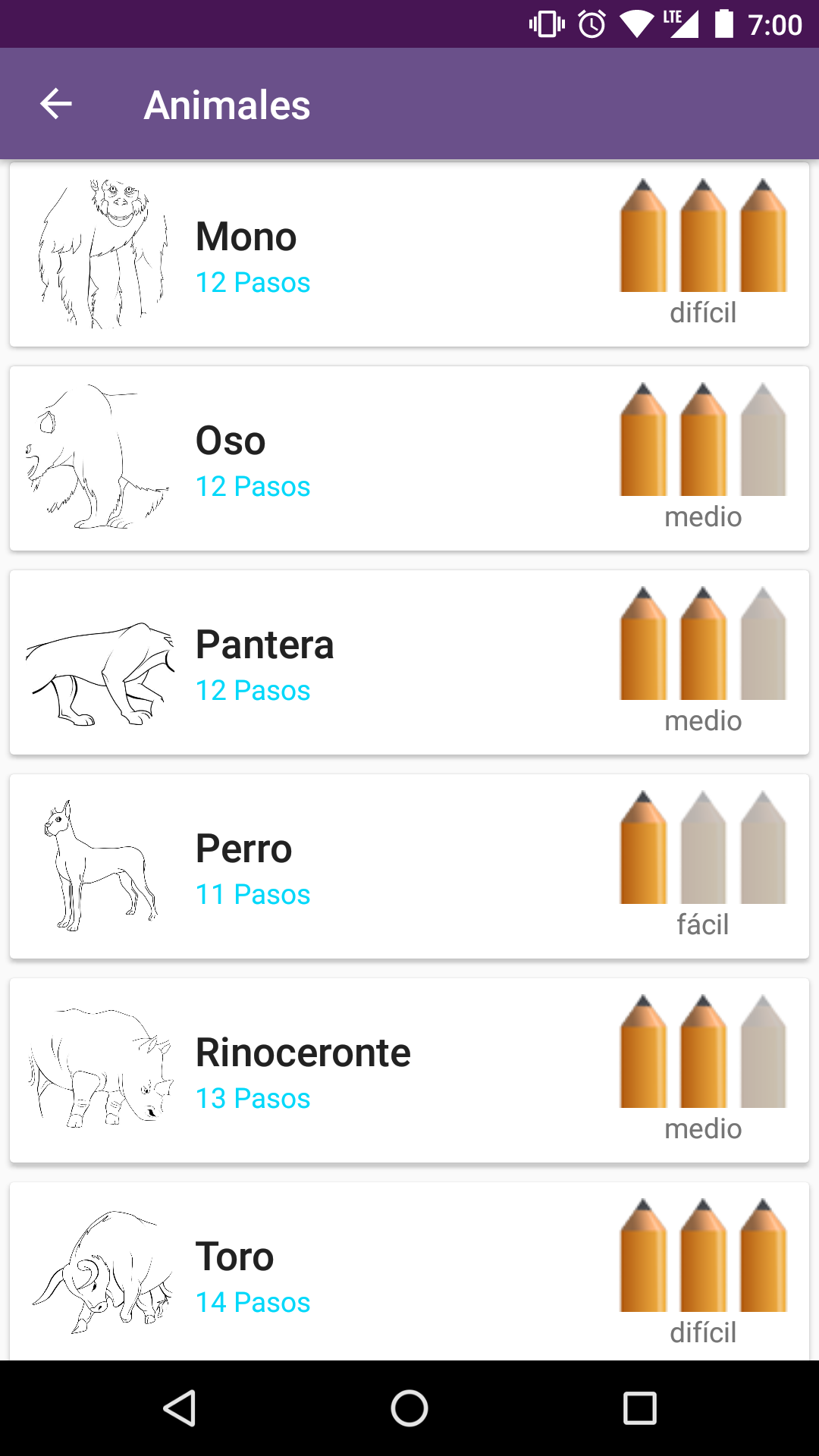Open the Rinoceronte drawing lesson
819x1456 pixels.
409,1071
